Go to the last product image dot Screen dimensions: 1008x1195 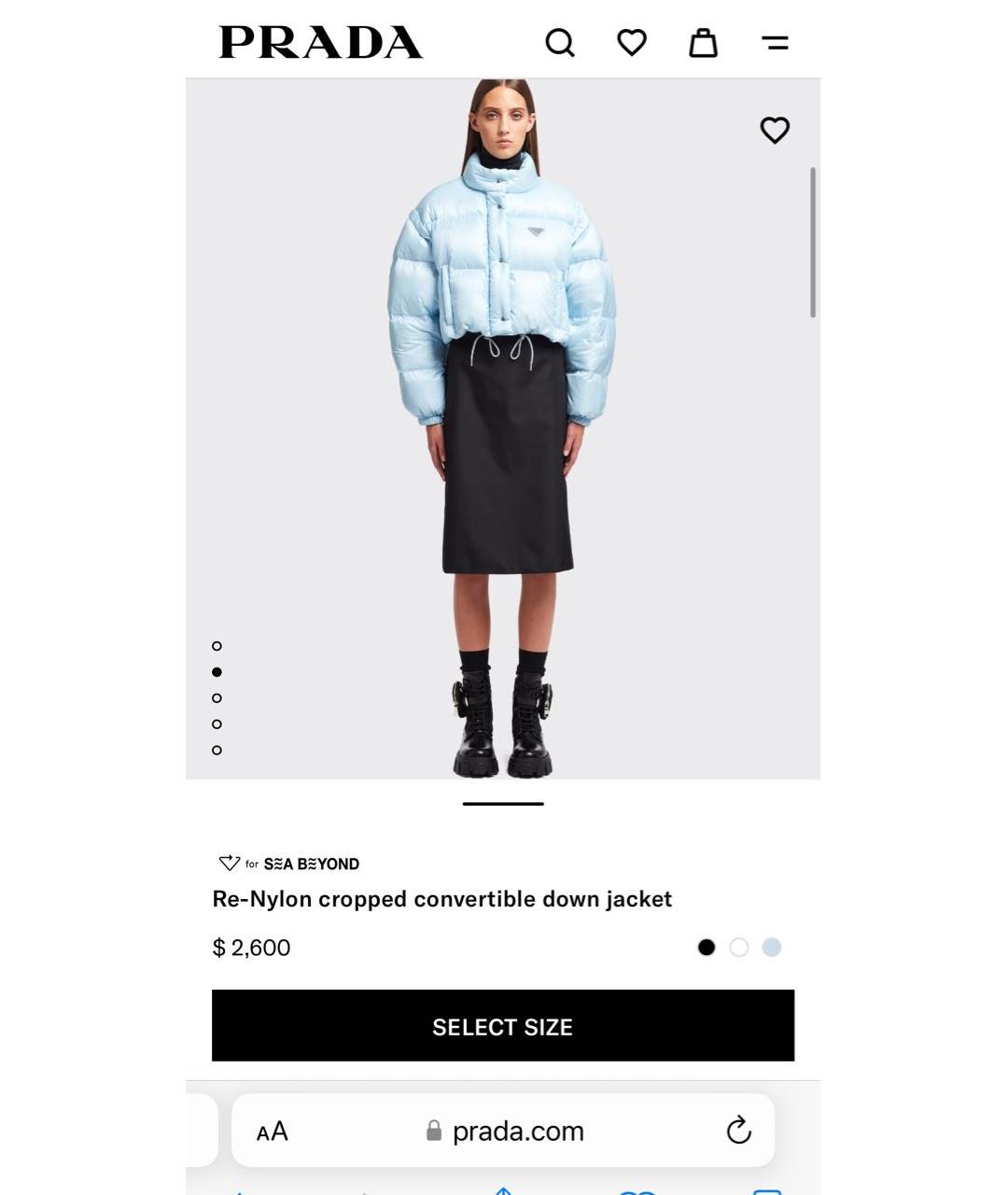click(217, 751)
